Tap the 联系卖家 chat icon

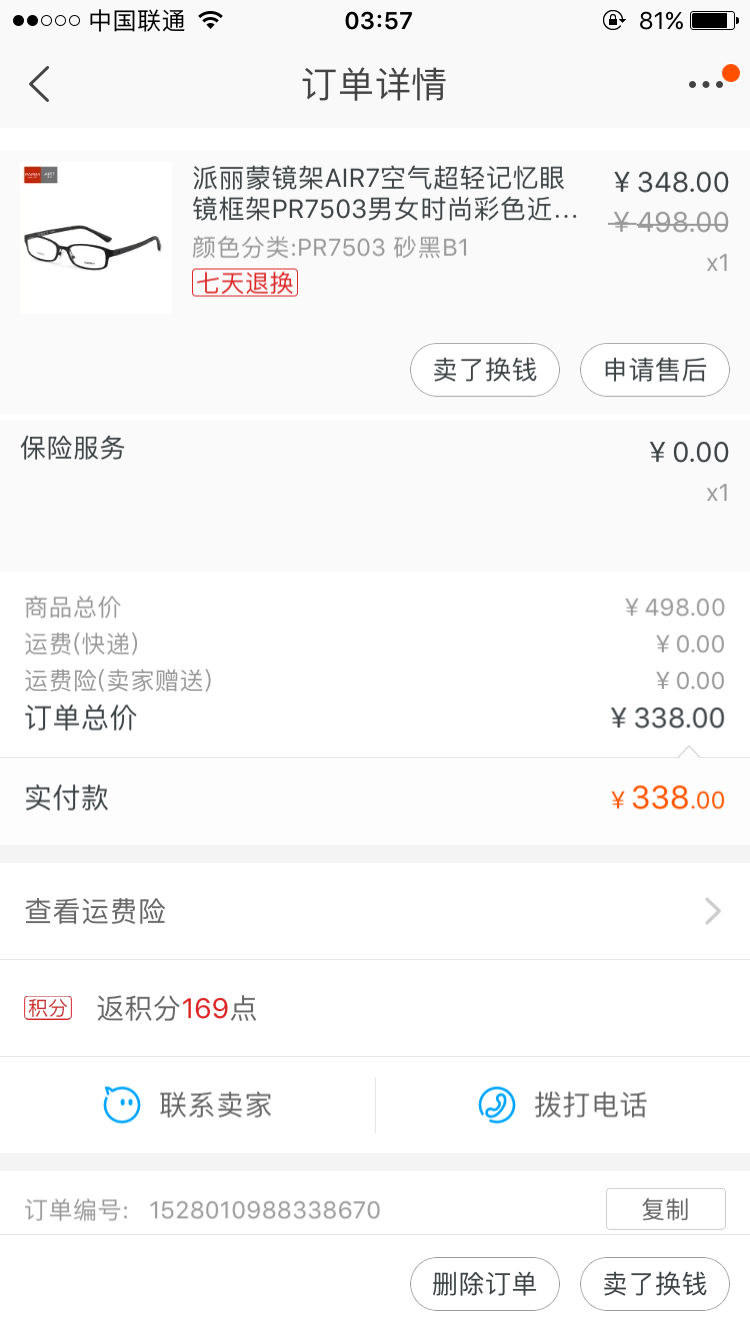(x=122, y=1105)
